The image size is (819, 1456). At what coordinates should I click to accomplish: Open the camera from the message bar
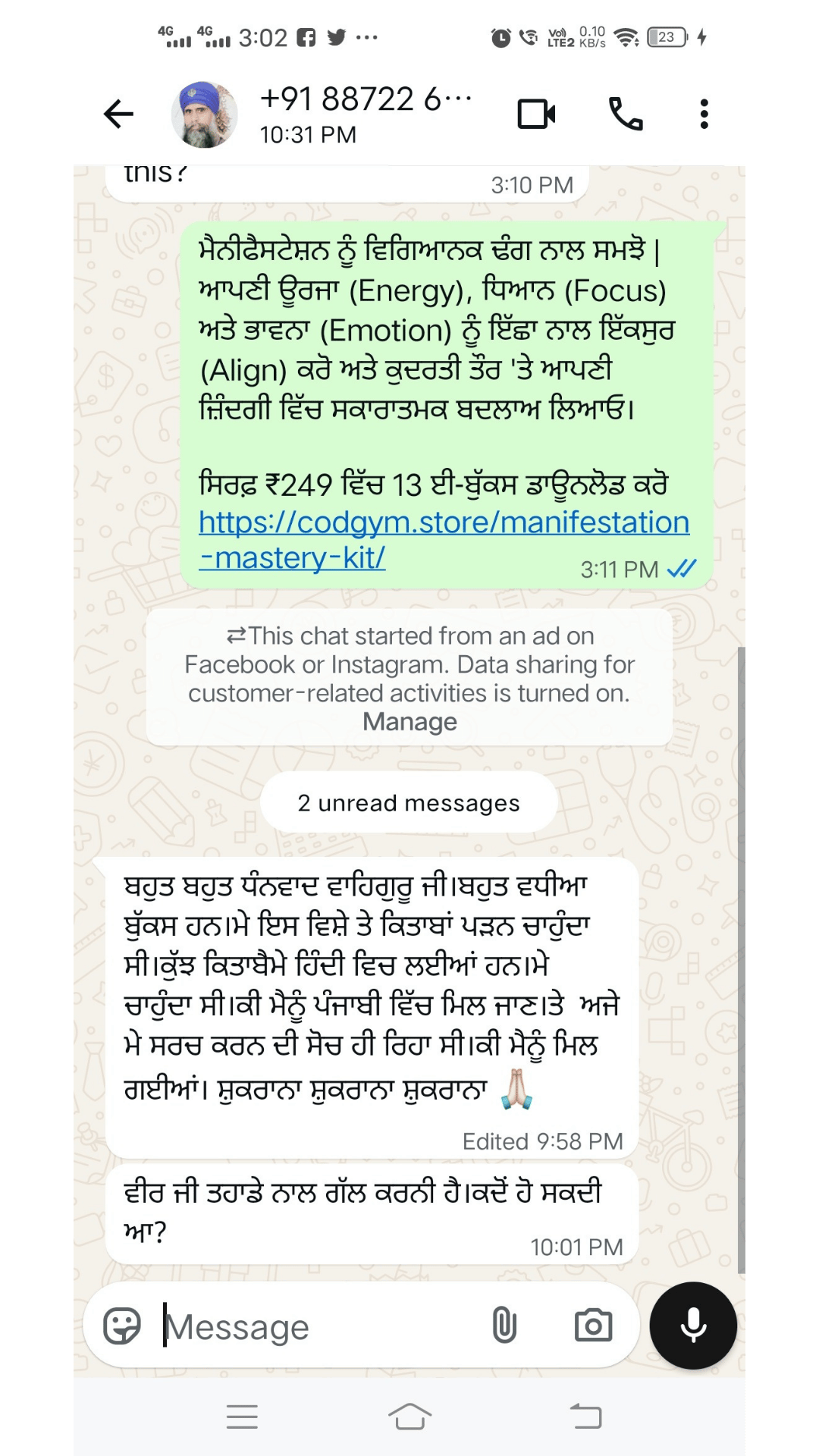coord(593,1326)
